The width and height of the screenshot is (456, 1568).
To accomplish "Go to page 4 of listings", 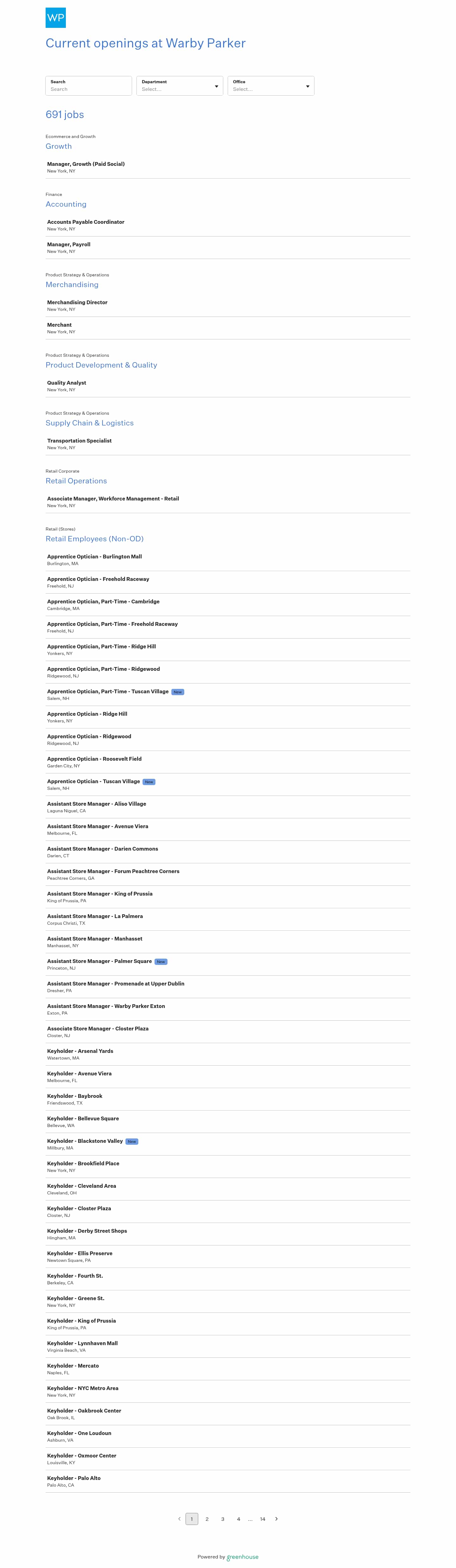I will click(x=239, y=1519).
